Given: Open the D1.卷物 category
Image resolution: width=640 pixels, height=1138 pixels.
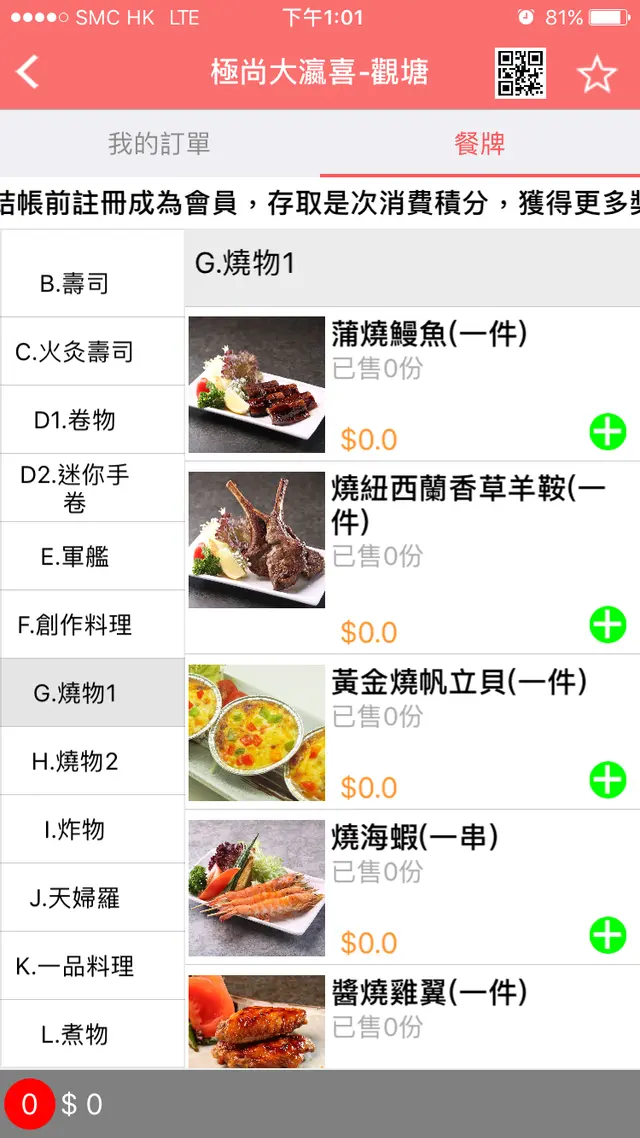Looking at the screenshot, I should coord(74,420).
